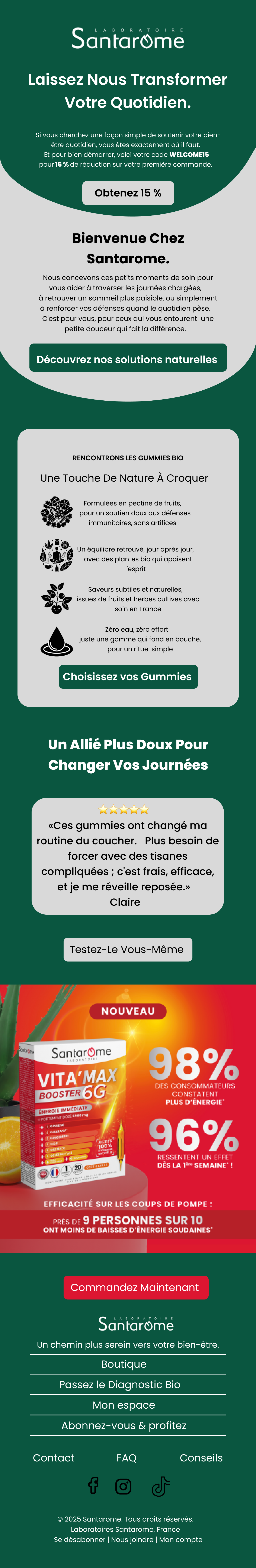The width and height of the screenshot is (256, 1568).
Task: Visit the Facebook page
Action: (x=93, y=1486)
